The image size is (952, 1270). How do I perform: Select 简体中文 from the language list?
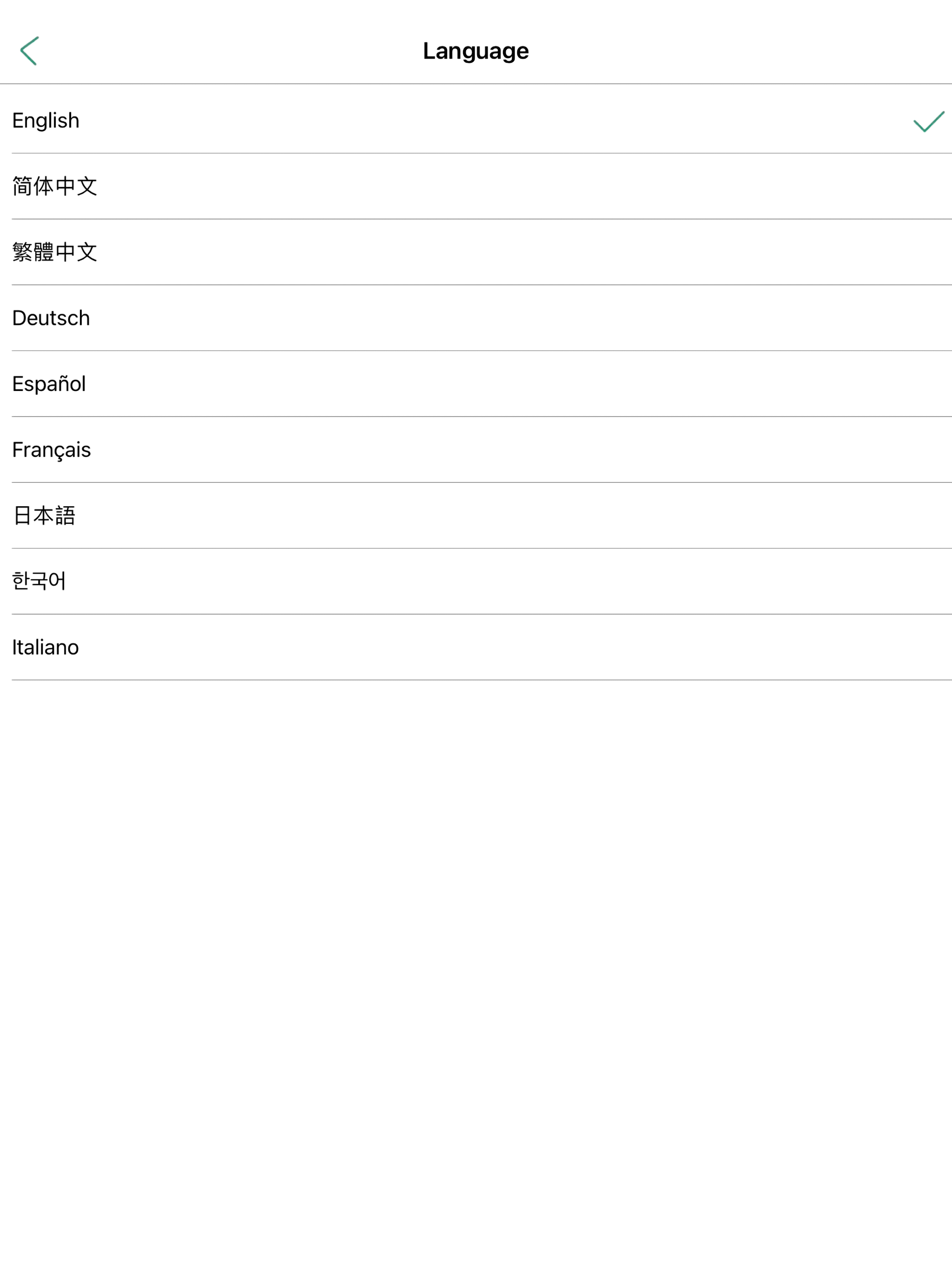click(x=230, y=186)
